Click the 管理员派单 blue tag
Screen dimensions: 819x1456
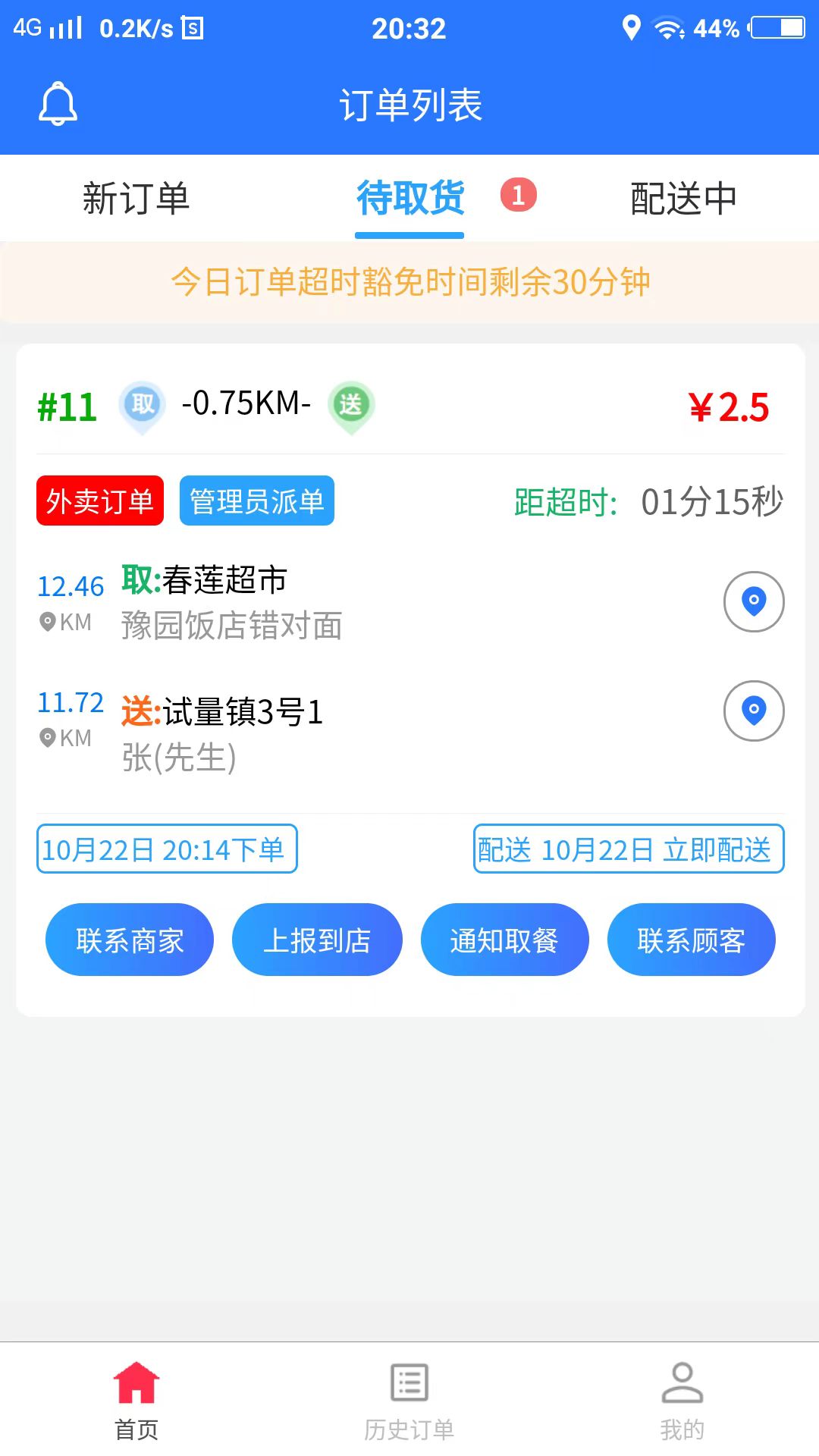click(256, 500)
